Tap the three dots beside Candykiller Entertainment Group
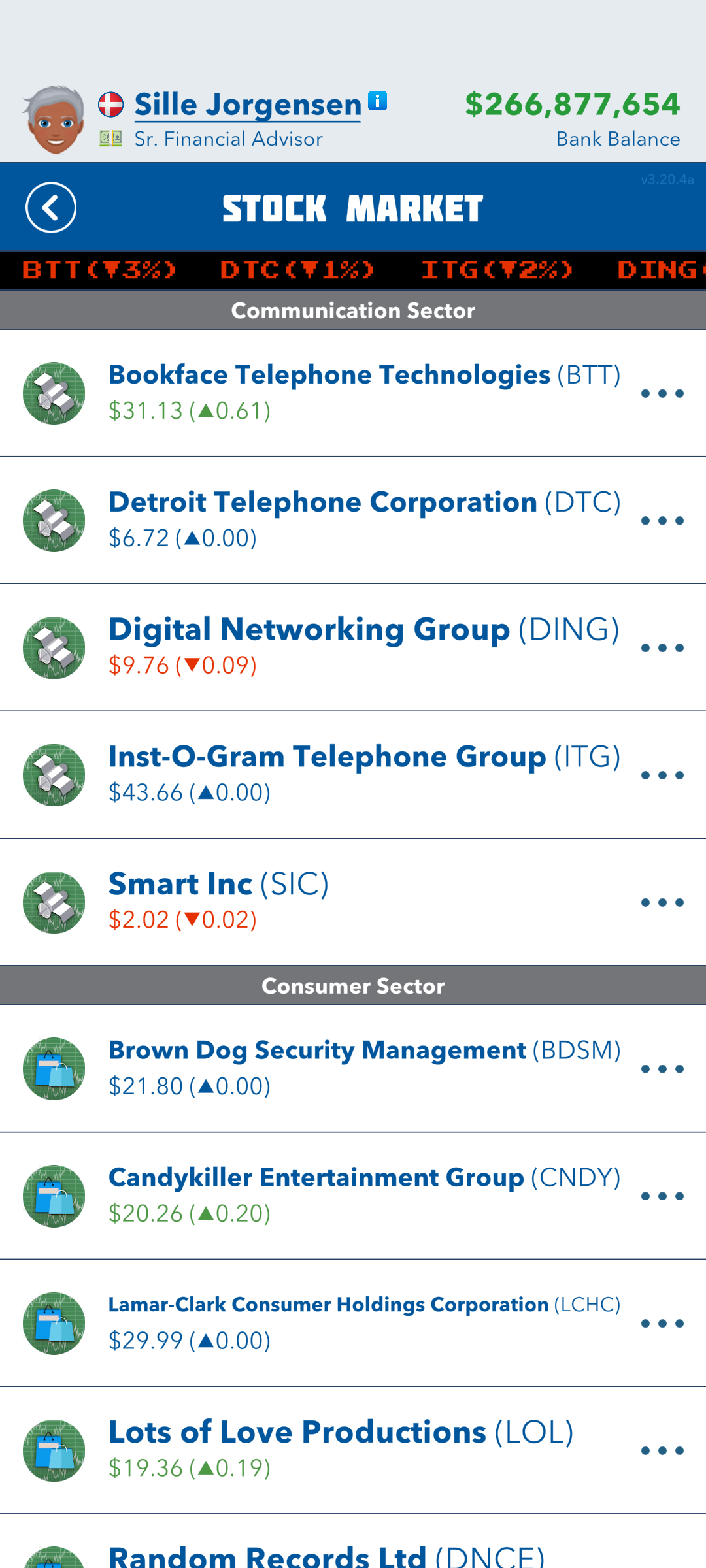 [662, 1196]
